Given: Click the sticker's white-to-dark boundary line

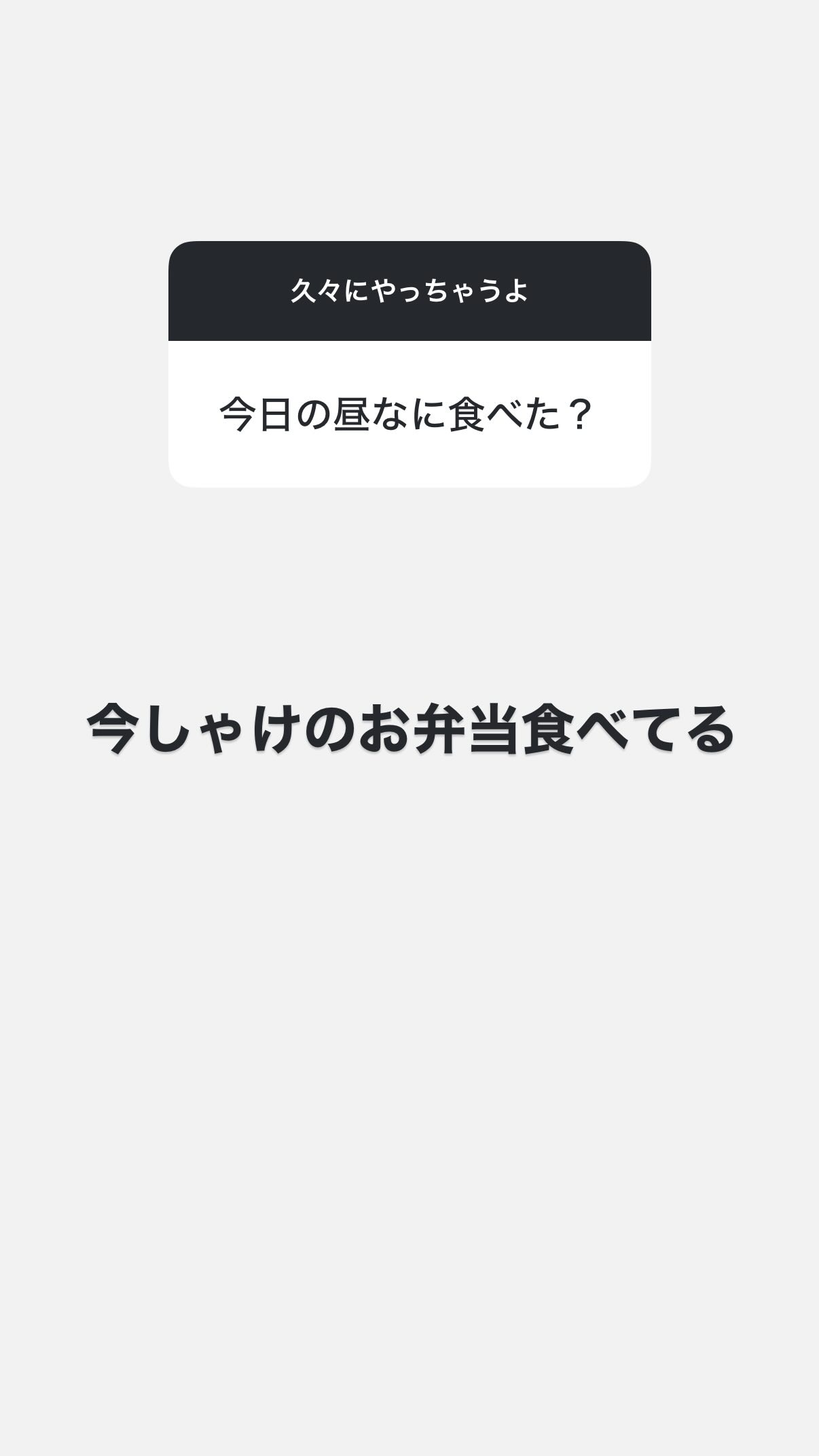Looking at the screenshot, I should tap(409, 338).
